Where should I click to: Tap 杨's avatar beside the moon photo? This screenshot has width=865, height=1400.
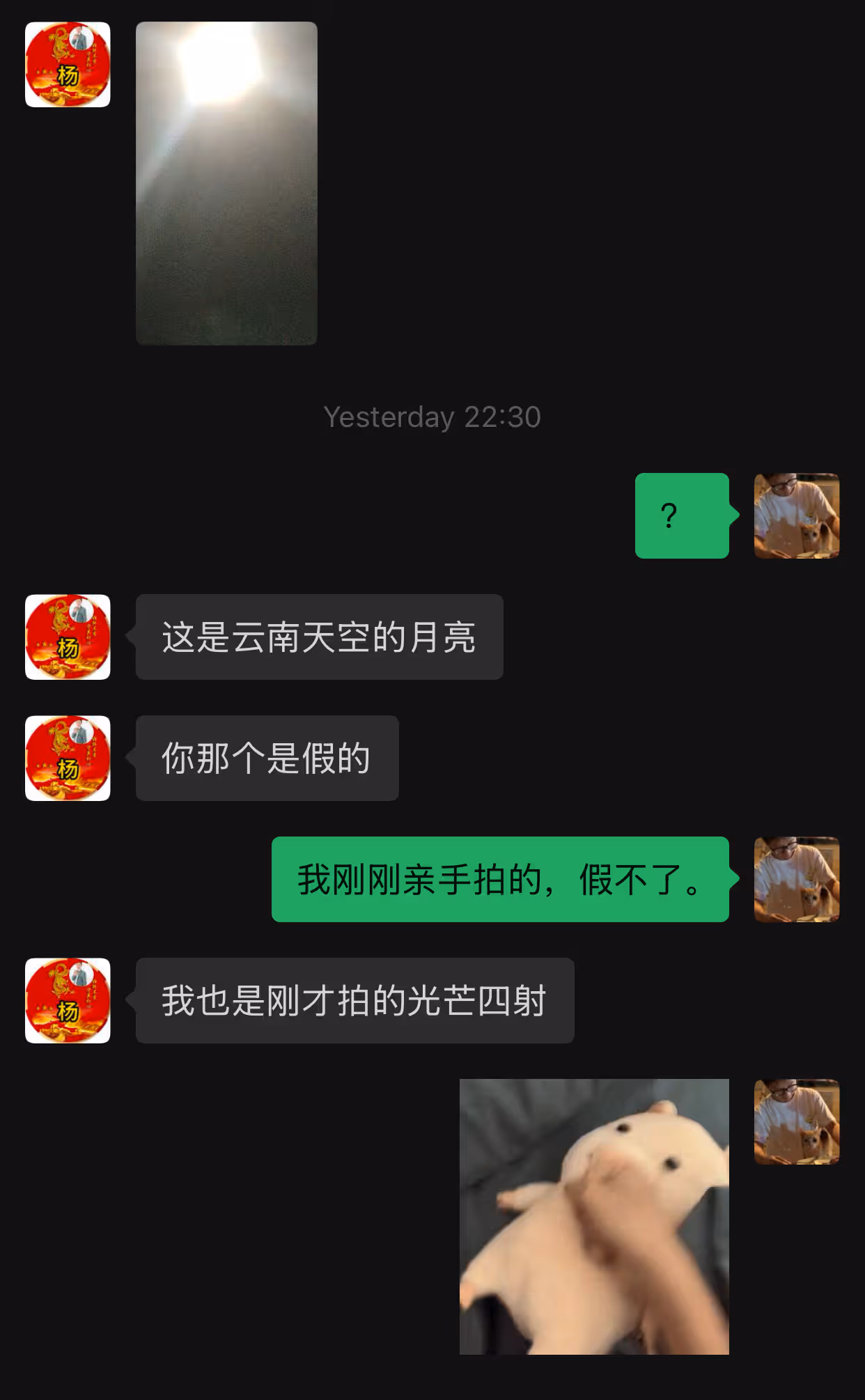coord(68,65)
